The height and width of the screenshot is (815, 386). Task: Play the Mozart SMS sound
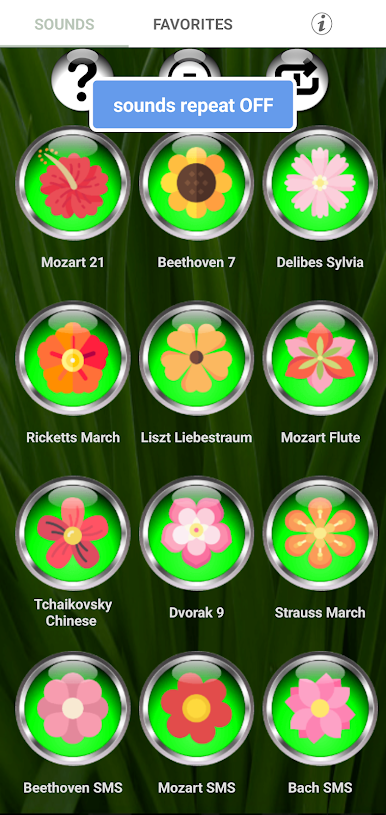(196, 708)
